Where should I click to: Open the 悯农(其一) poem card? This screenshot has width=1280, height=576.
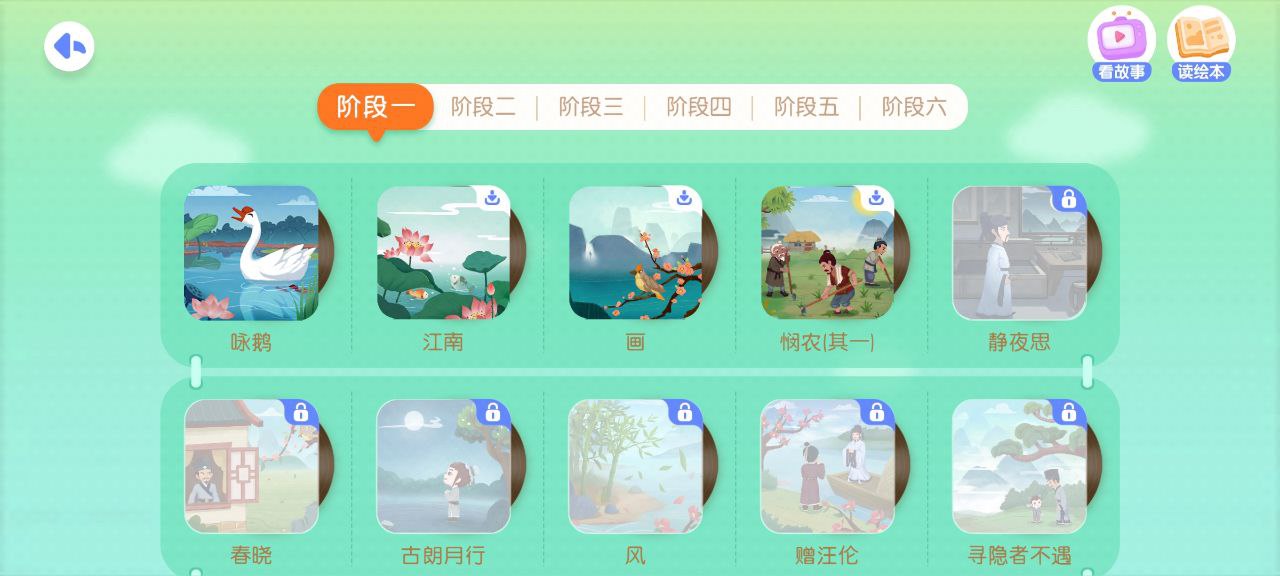point(827,253)
